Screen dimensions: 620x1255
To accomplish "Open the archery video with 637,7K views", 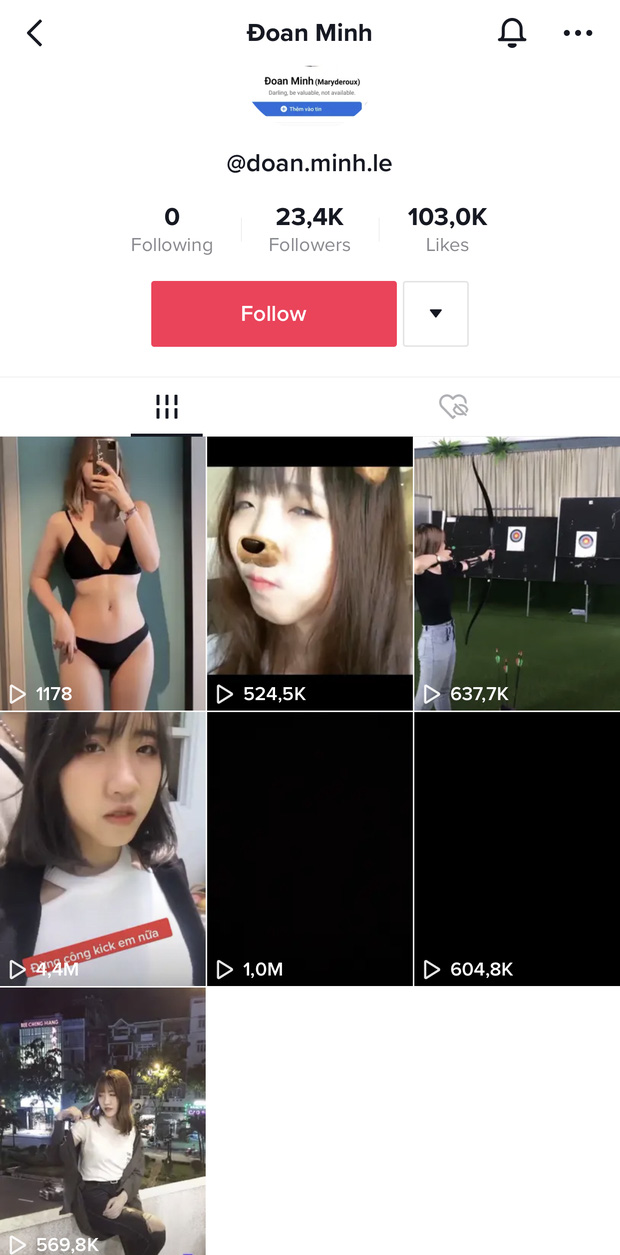I will (x=517, y=572).
